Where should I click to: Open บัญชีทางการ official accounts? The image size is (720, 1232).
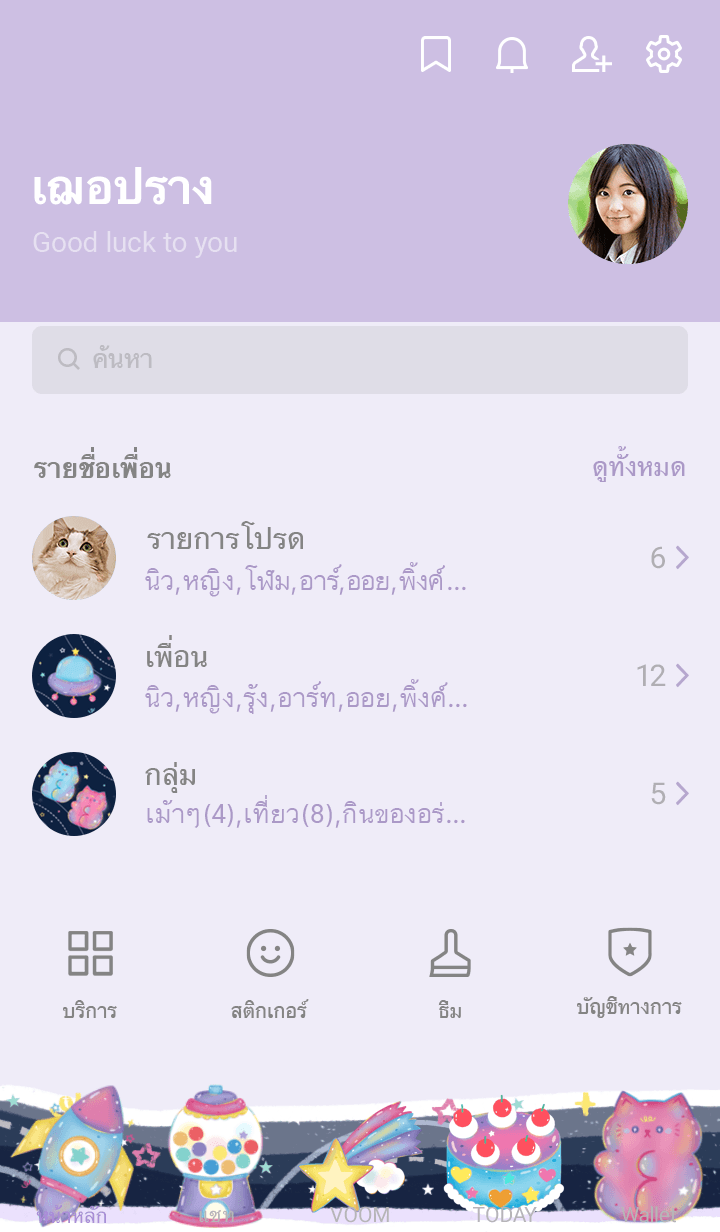tap(629, 973)
